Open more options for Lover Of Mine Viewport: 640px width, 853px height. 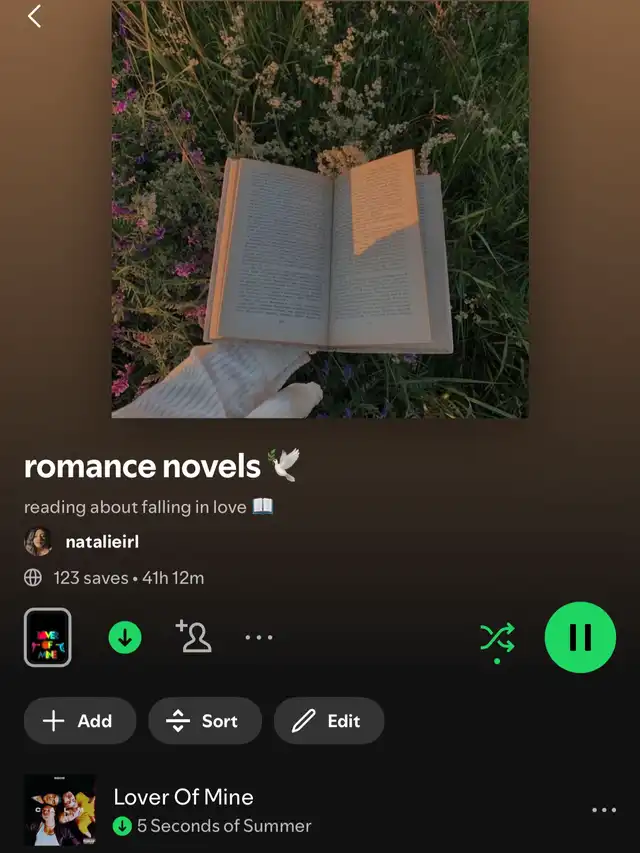pyautogui.click(x=604, y=810)
